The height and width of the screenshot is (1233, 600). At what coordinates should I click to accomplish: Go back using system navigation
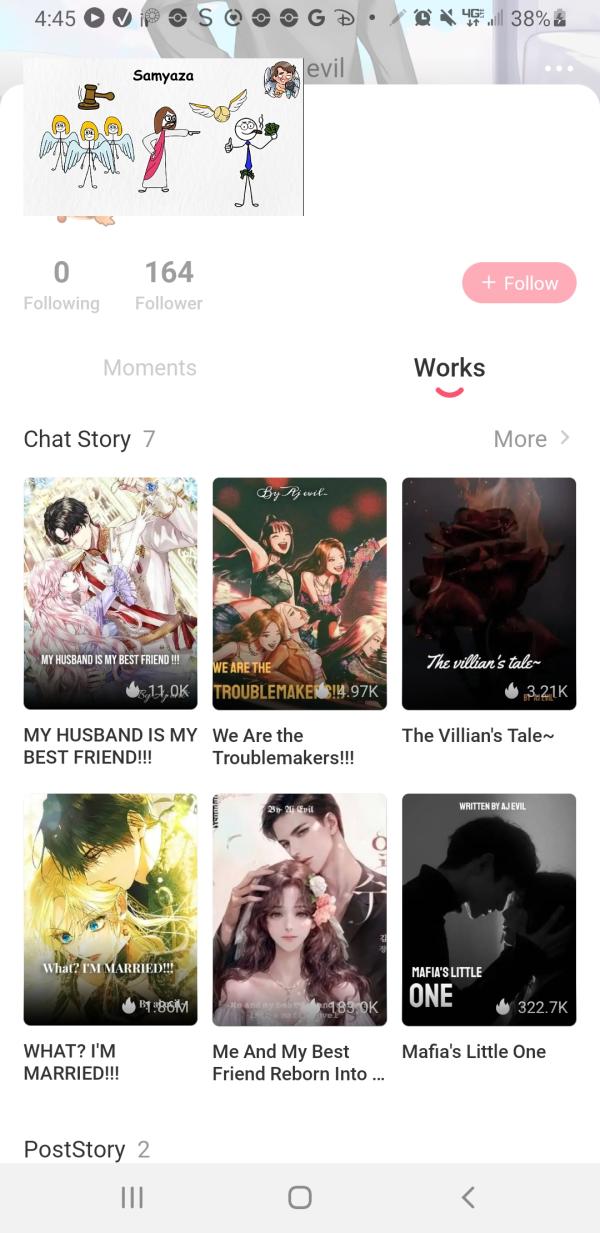(467, 1197)
